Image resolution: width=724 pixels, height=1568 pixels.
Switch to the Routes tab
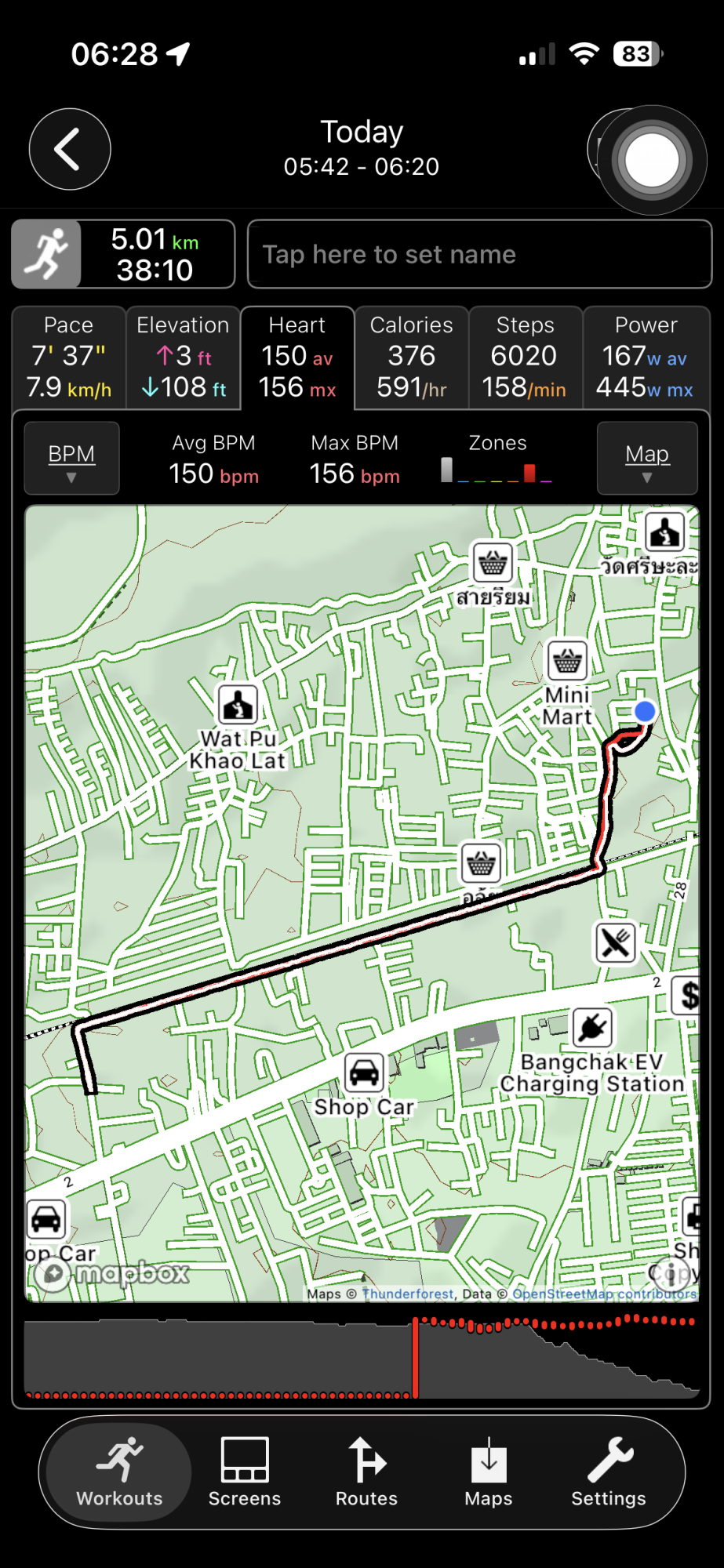coord(366,1472)
